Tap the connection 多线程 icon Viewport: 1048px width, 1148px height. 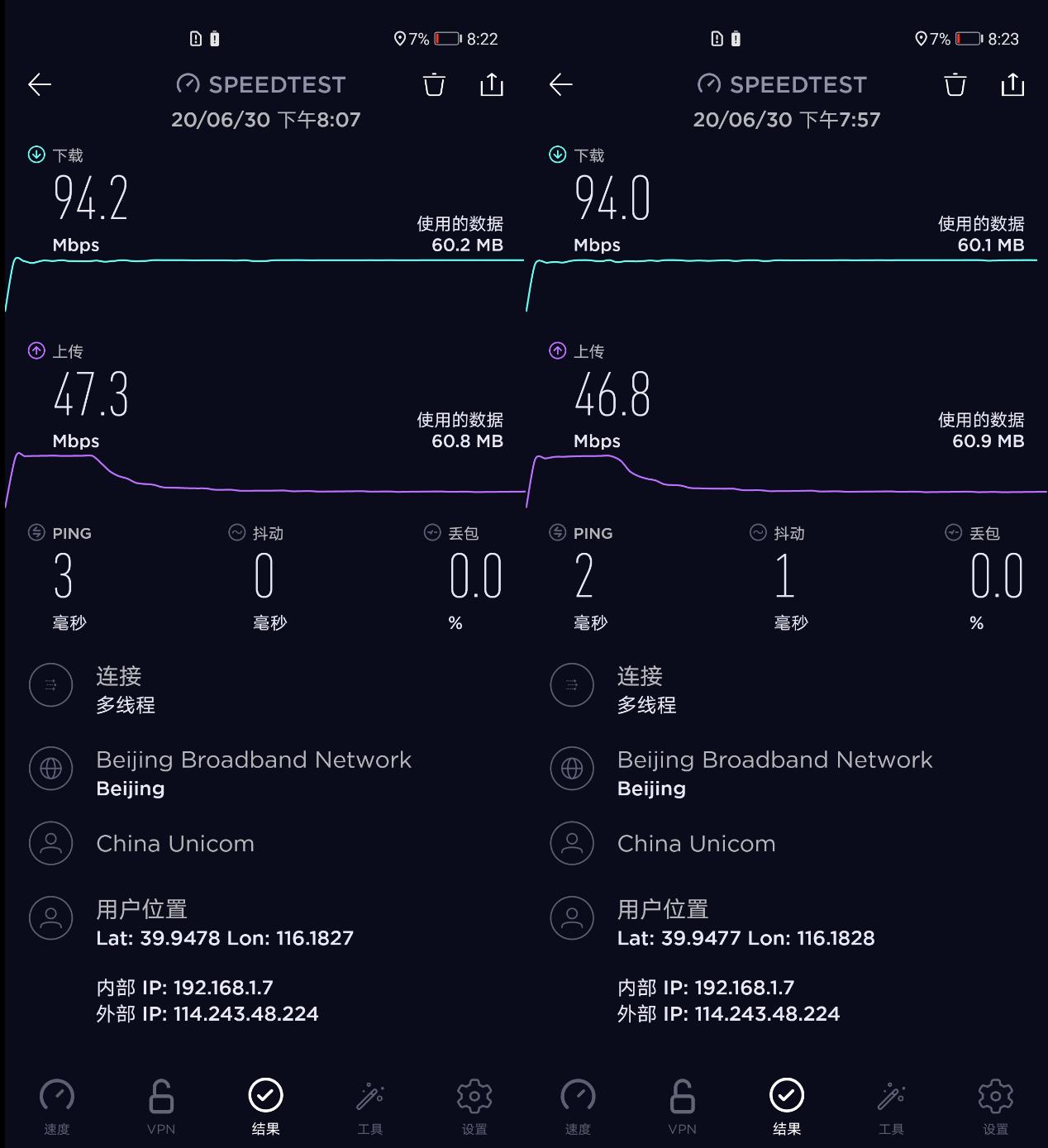pos(50,685)
